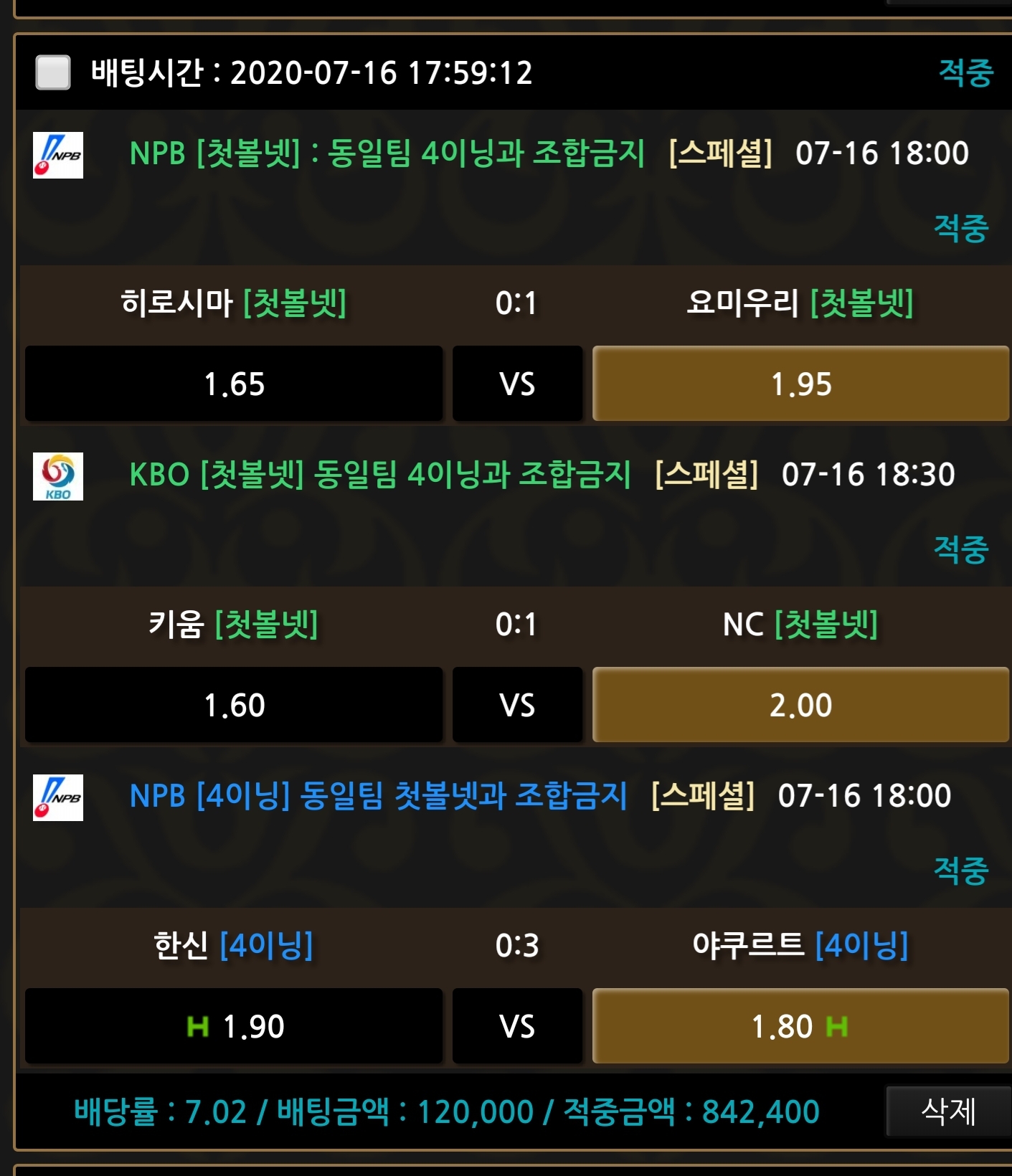Select Hanshin handicap odds 1.90
Viewport: 1012px width, 1176px height.
(234, 1026)
